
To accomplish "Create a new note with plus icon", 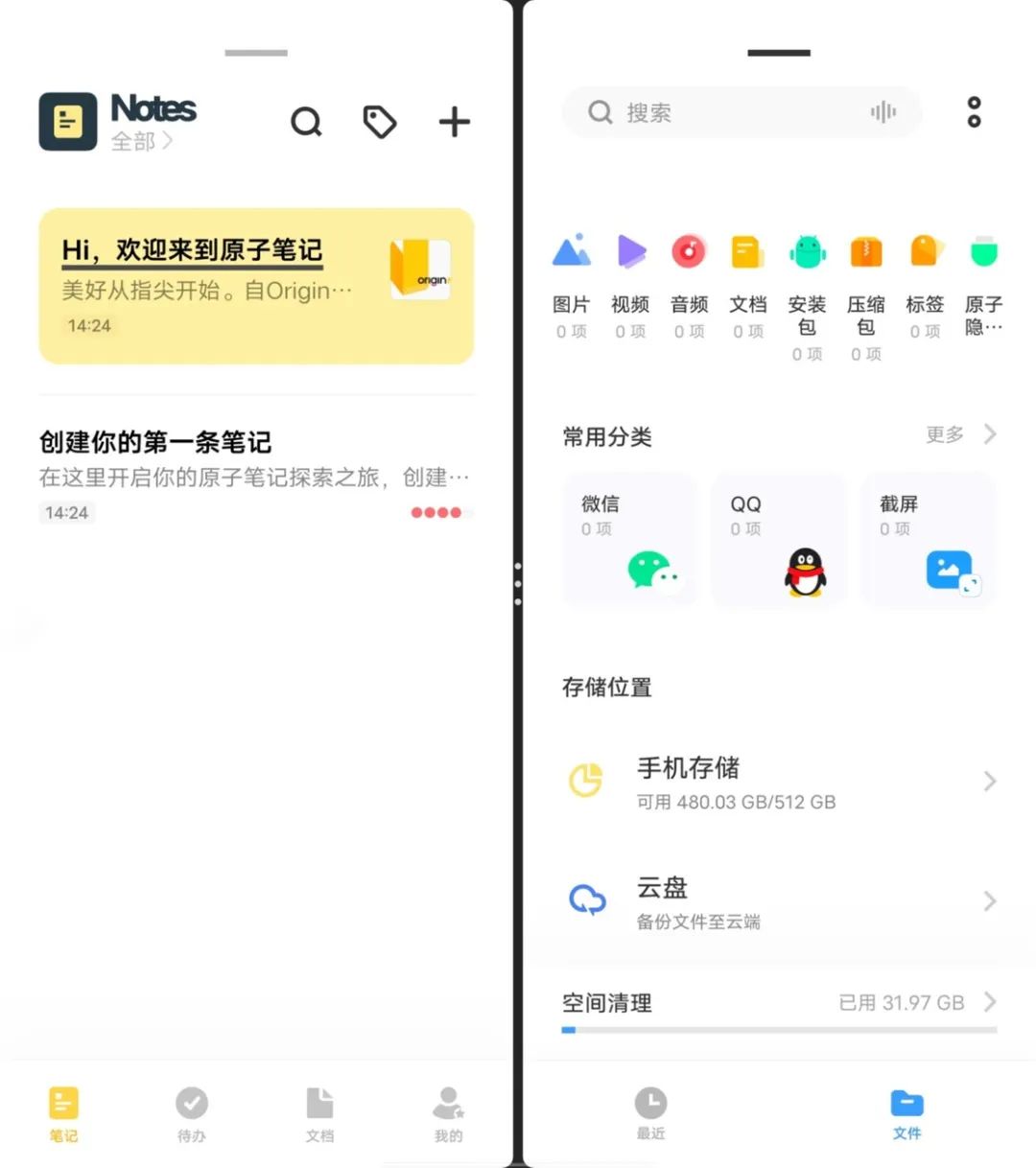I will (454, 122).
